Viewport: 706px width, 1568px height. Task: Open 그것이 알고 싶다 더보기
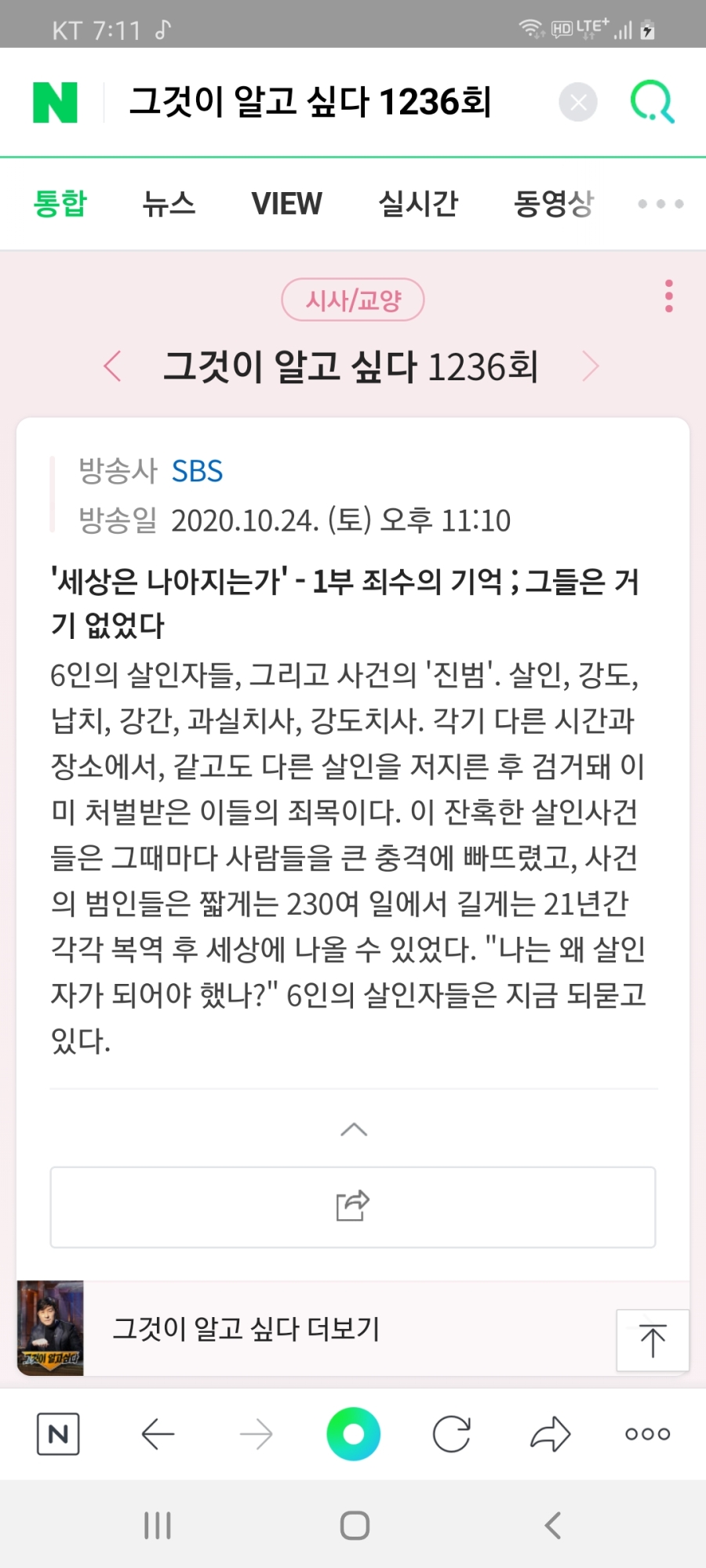[x=246, y=1329]
